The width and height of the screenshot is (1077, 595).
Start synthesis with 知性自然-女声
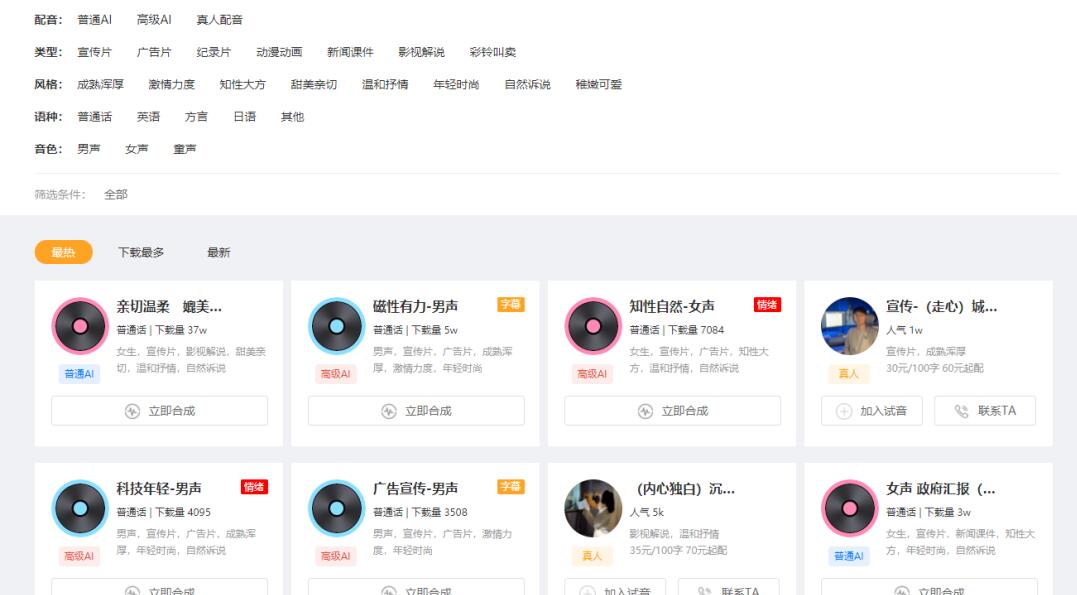point(672,411)
